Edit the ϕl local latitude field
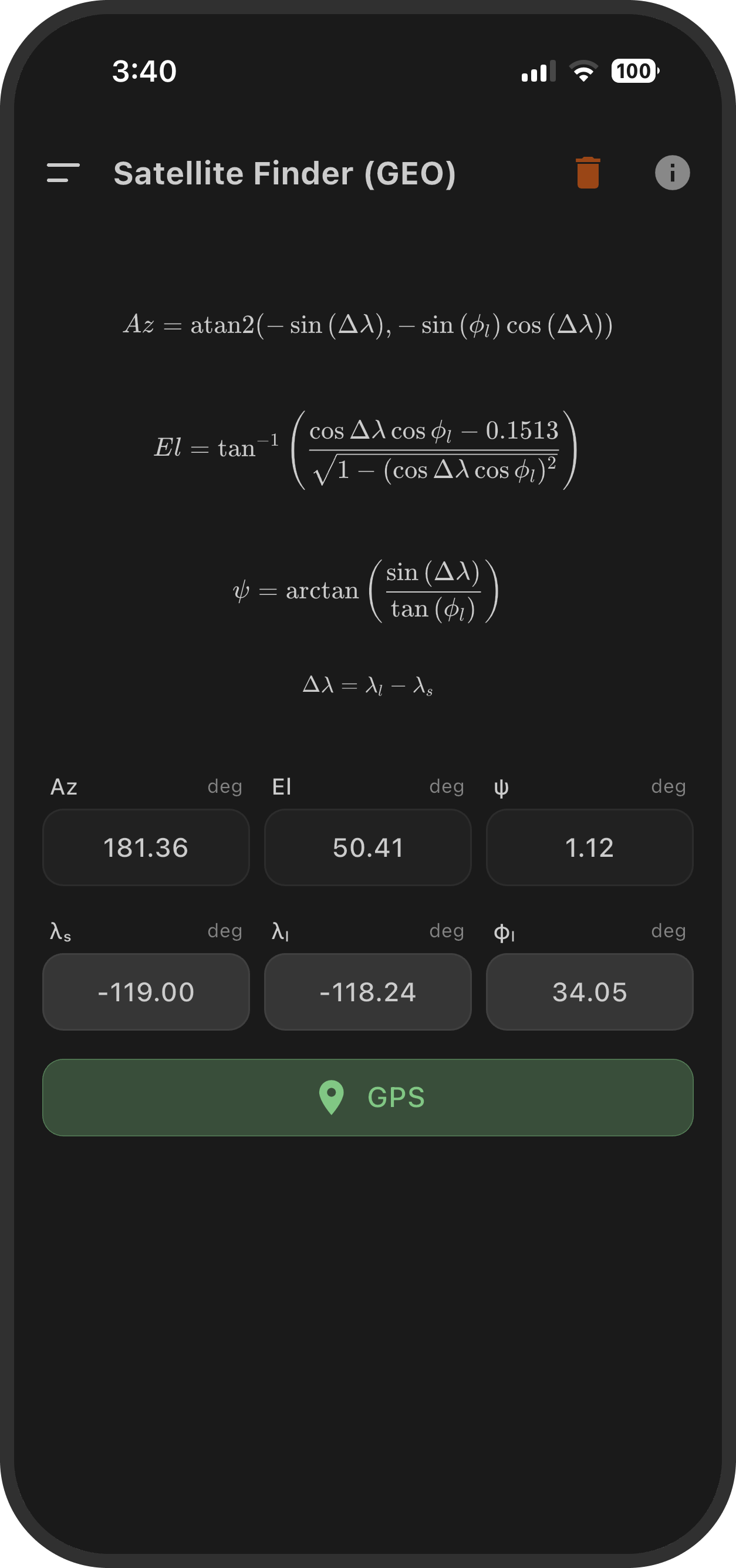736x1568 pixels. (x=589, y=991)
